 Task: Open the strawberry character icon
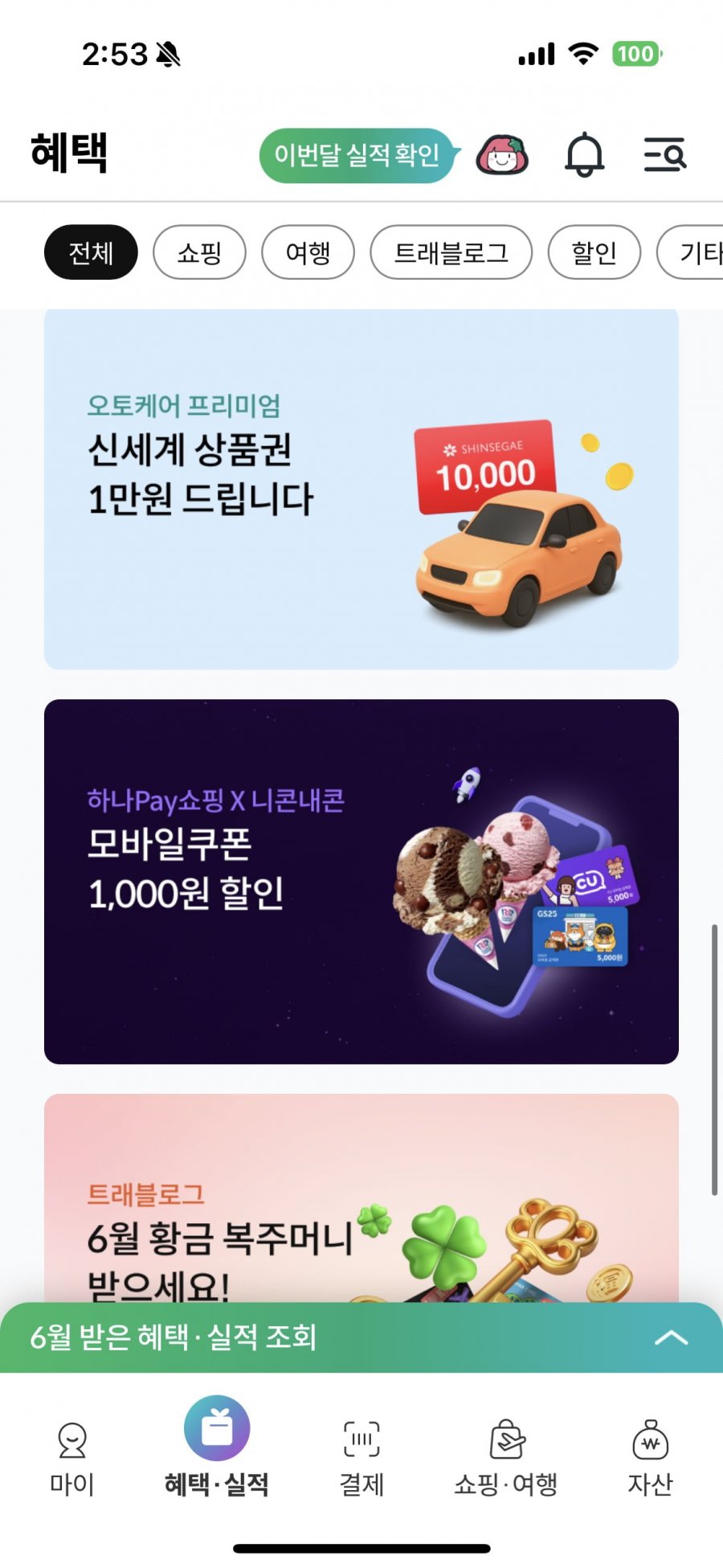coord(502,154)
